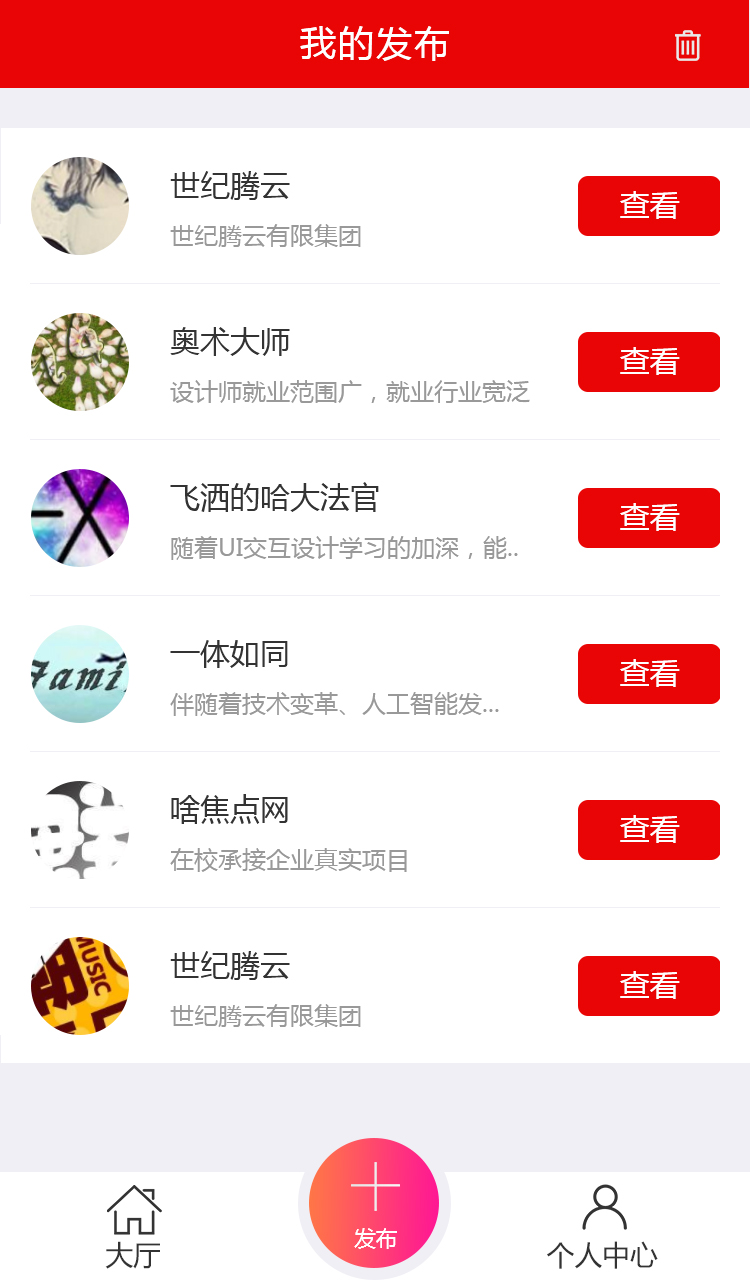
Task: Tap 查看 for 飞洒的哈大法官
Action: (648, 518)
